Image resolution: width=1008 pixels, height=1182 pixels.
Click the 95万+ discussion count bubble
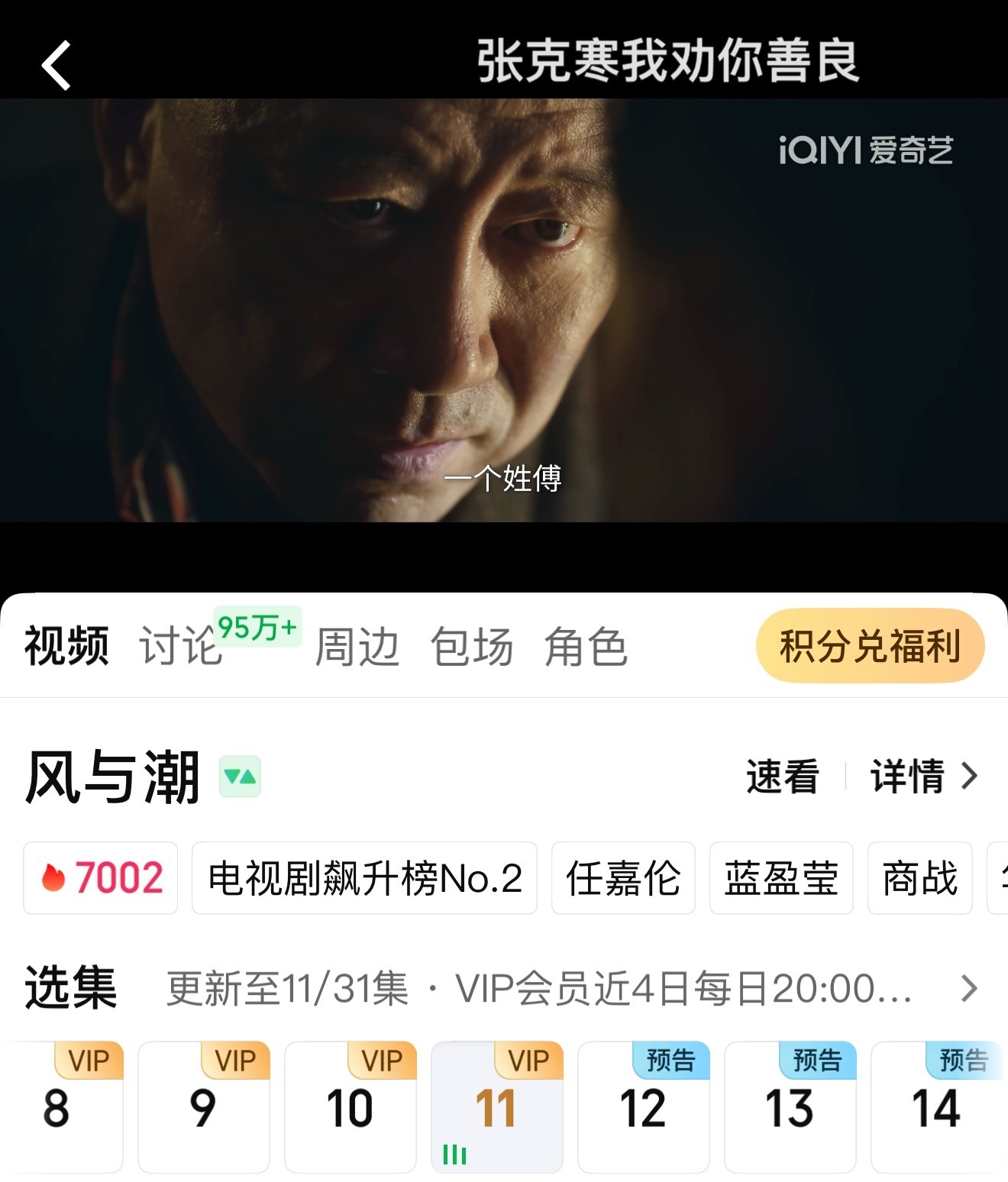[258, 628]
